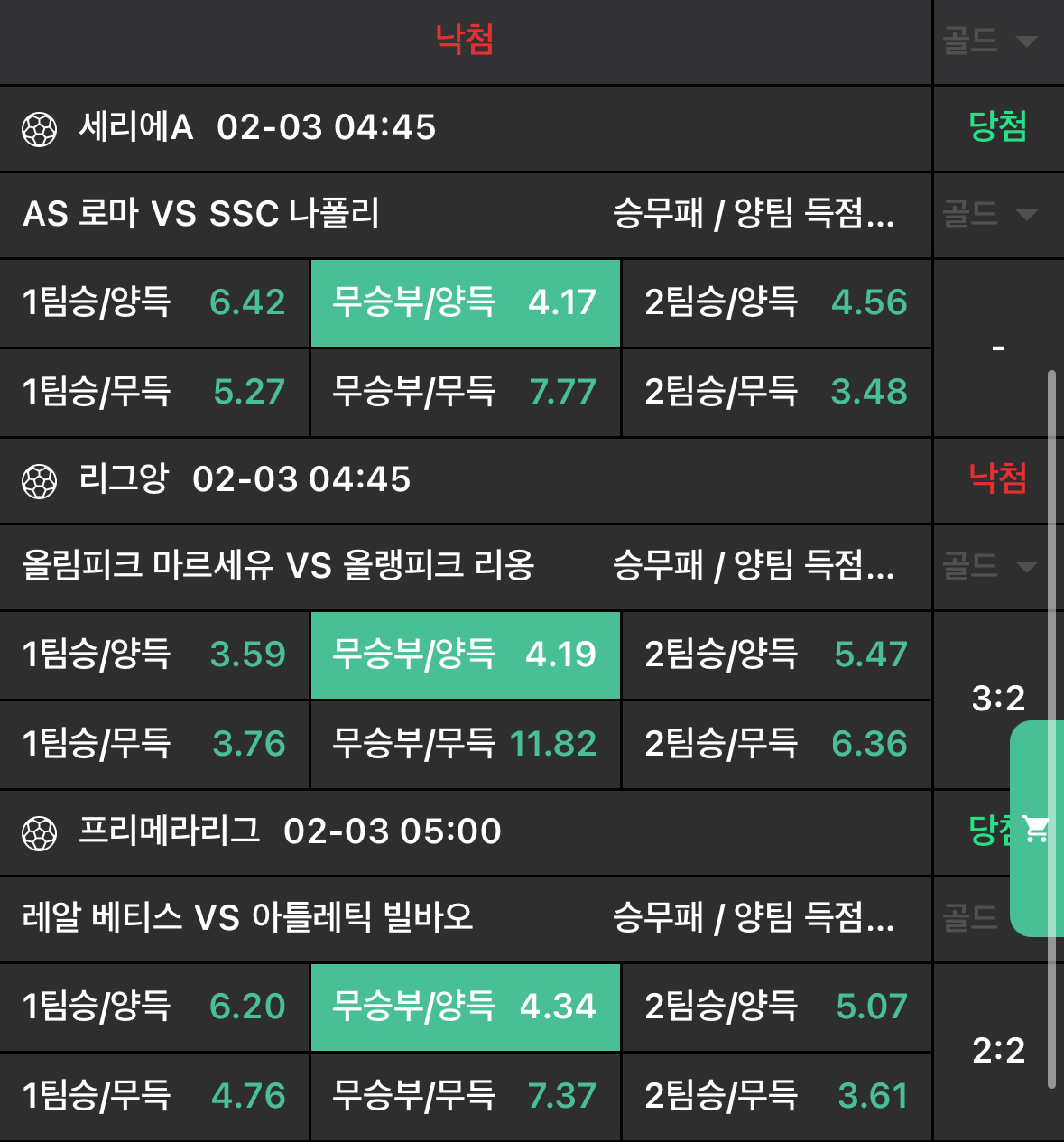This screenshot has height=1142, width=1064.
Task: Pick 1팀승/무득 4.76 odds
Action: 154,1096
